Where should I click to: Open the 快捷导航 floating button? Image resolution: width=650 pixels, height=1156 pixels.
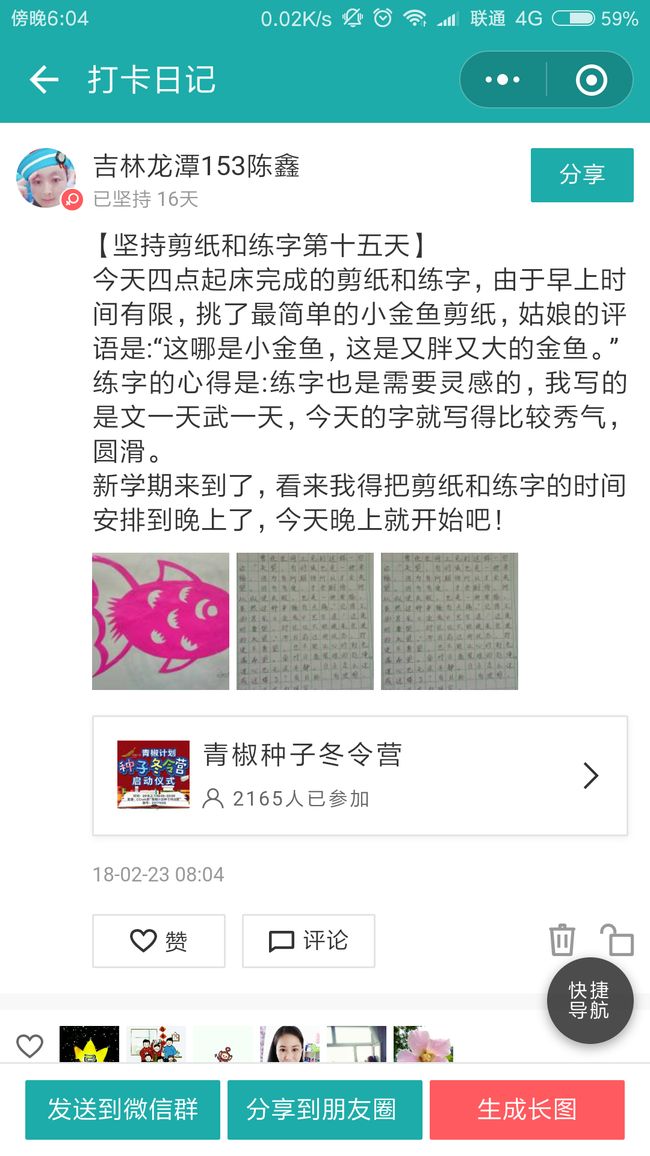pos(590,1000)
